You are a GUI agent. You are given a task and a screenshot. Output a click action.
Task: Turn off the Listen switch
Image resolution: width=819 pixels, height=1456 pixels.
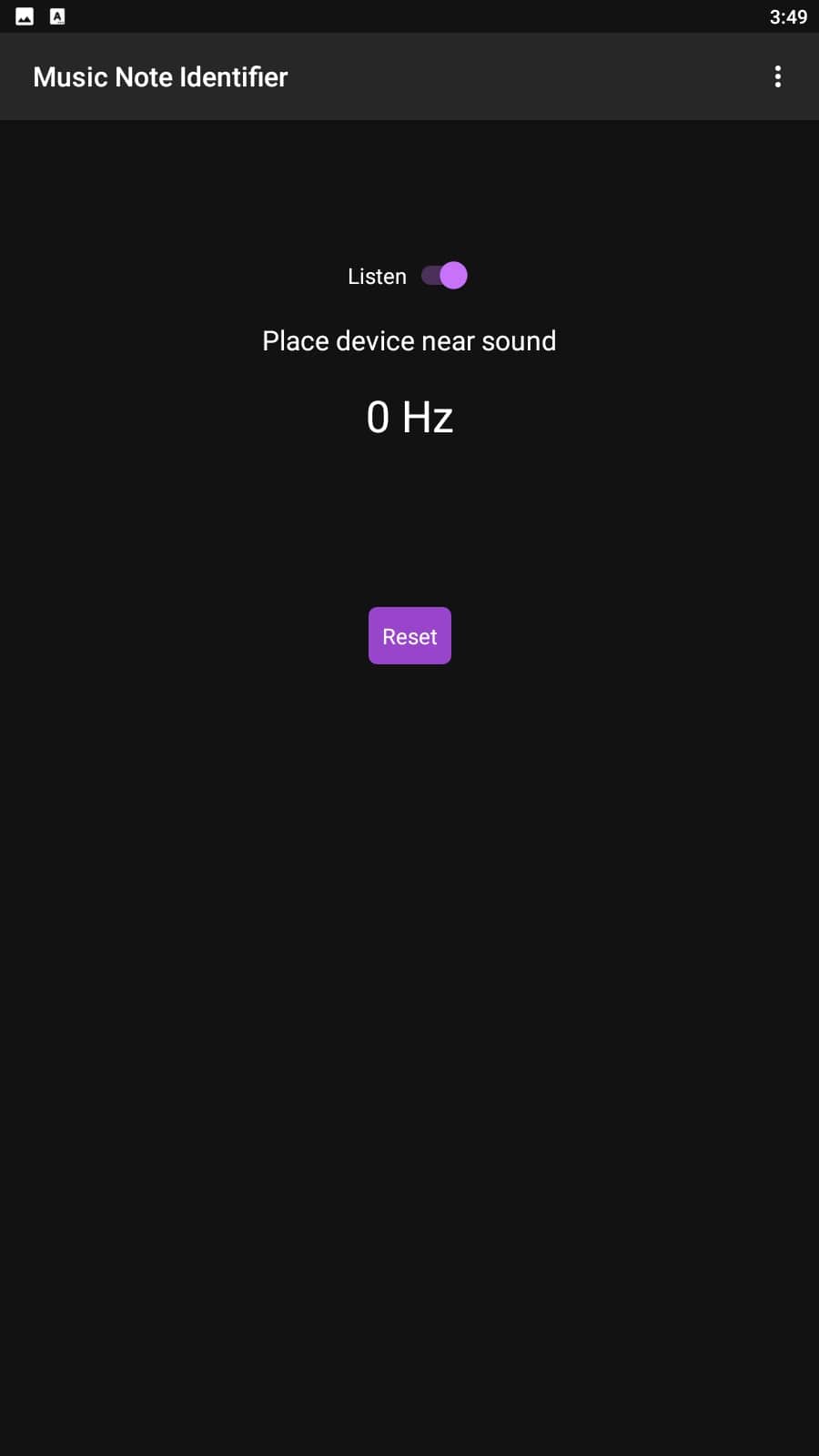[x=444, y=276]
